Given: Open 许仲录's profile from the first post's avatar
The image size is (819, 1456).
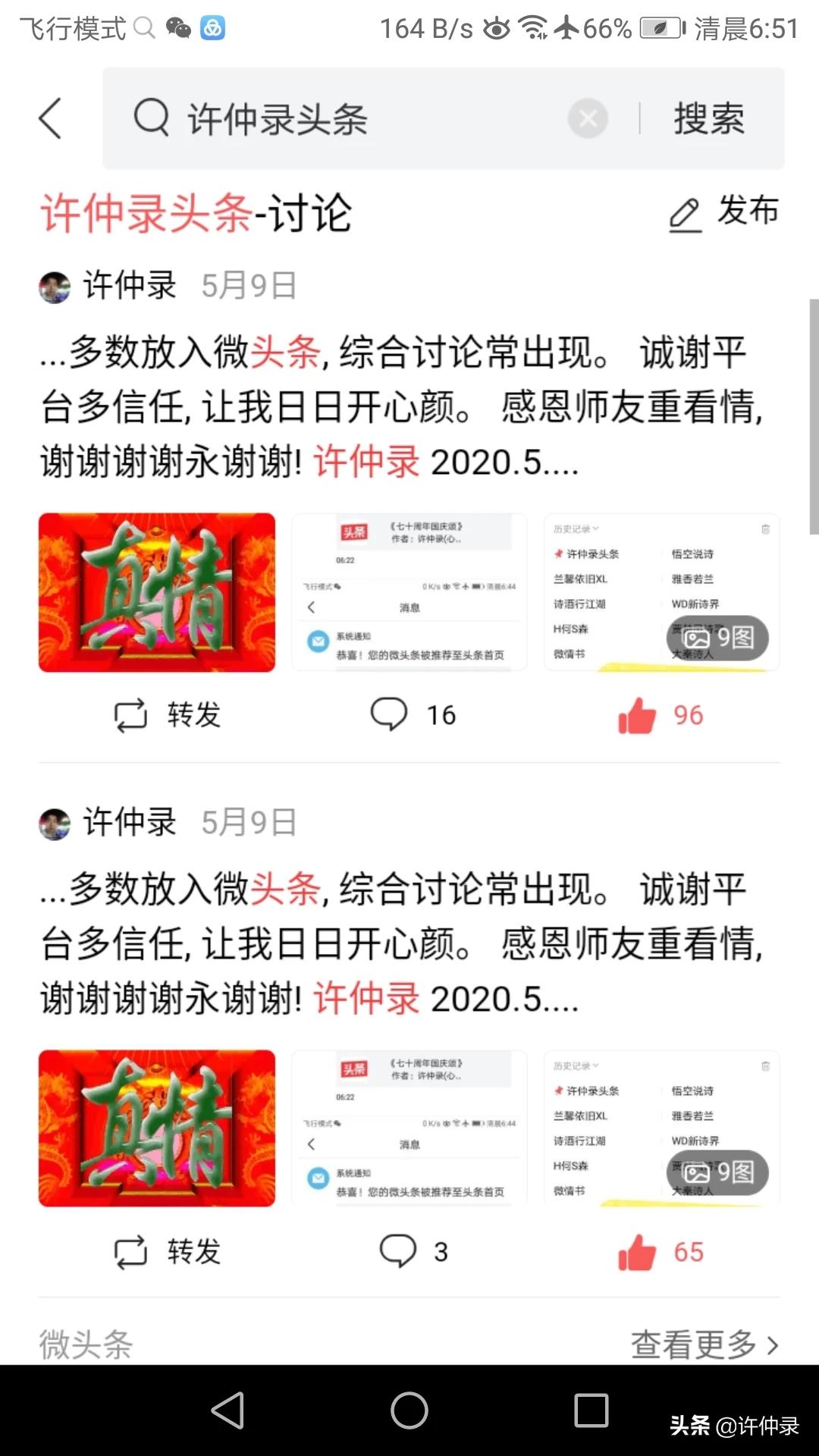Looking at the screenshot, I should pos(55,287).
